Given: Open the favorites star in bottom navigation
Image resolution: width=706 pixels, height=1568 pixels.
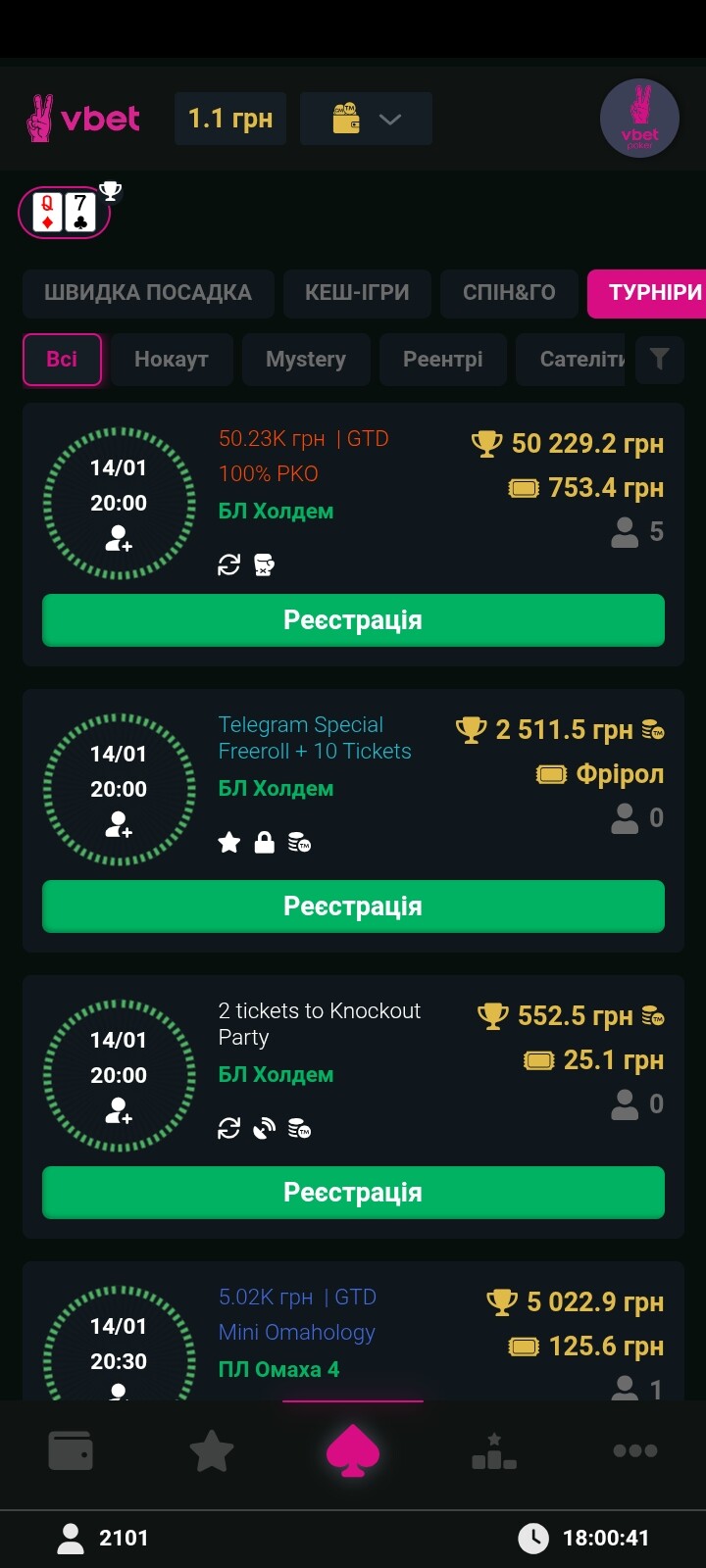Looking at the screenshot, I should [x=212, y=1450].
